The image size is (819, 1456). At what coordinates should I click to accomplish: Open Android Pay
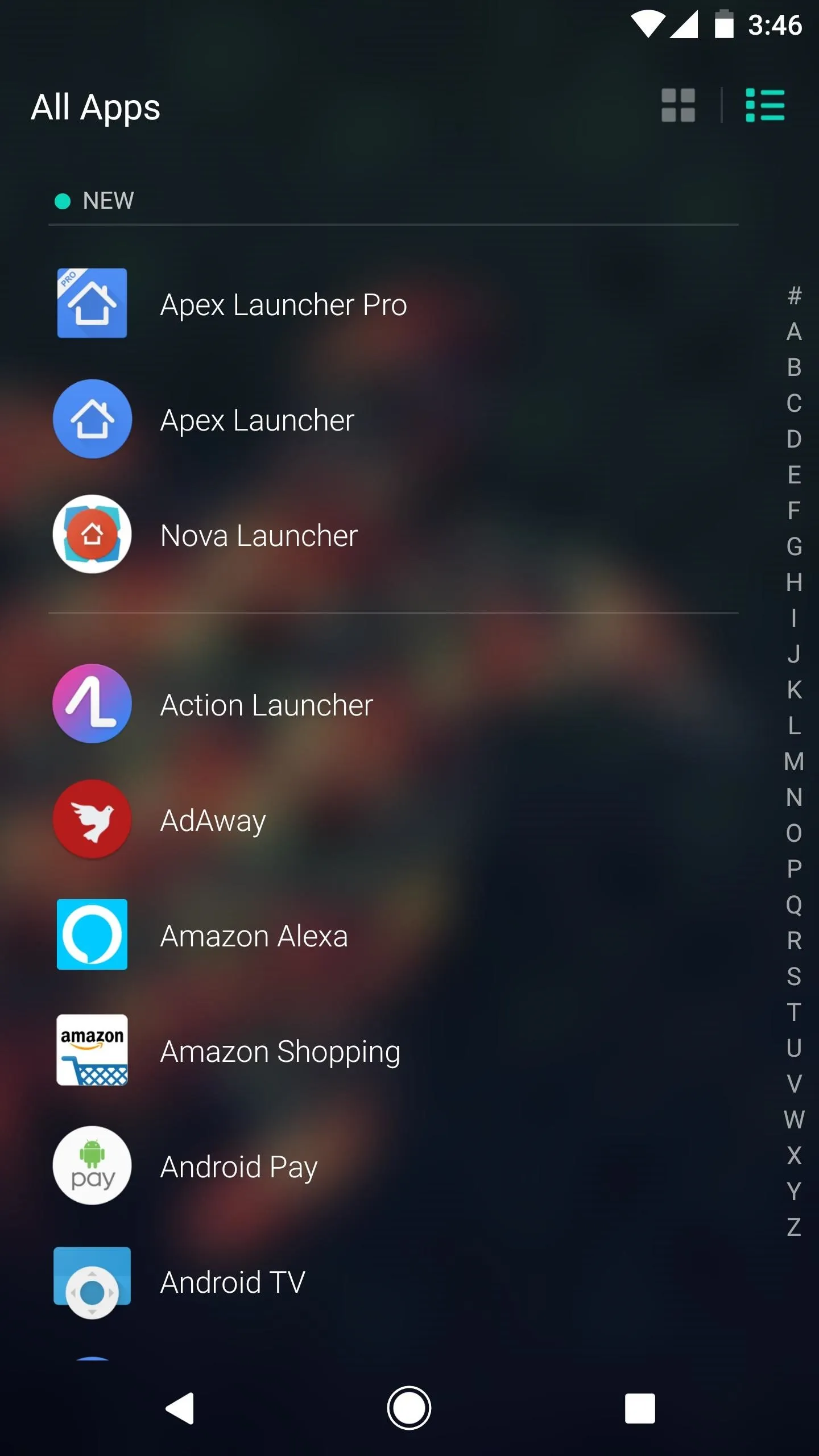pyautogui.click(x=394, y=1166)
